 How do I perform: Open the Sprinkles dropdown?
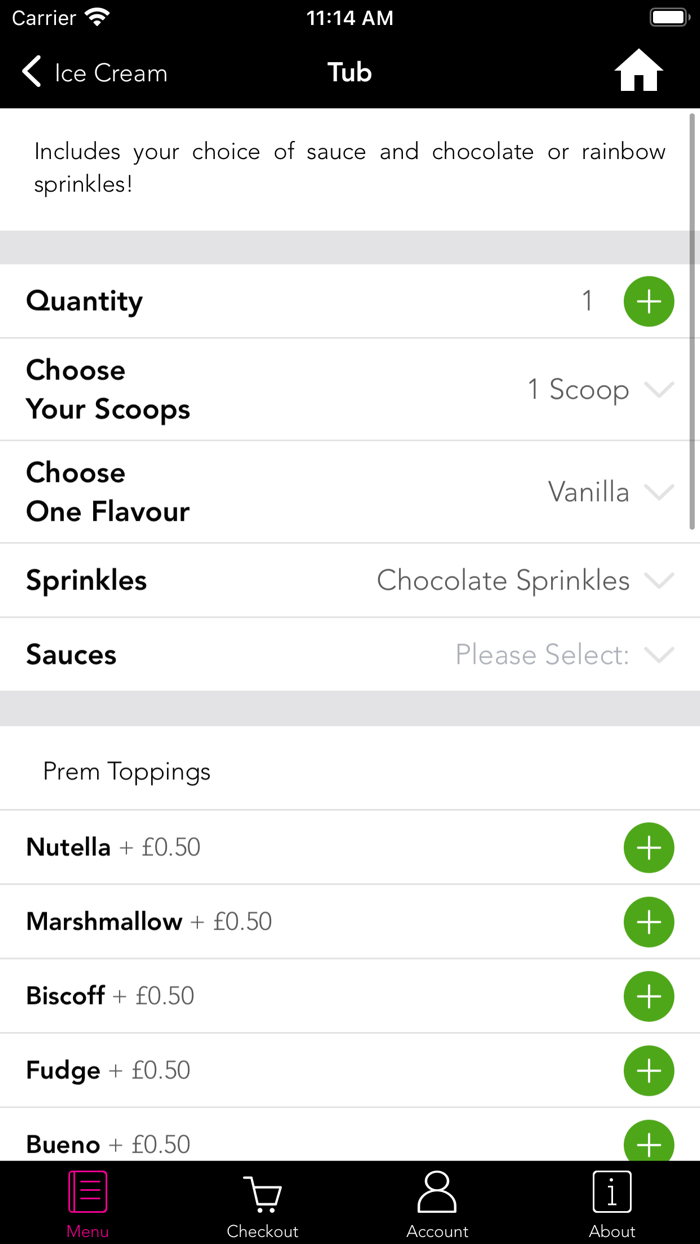click(x=350, y=581)
